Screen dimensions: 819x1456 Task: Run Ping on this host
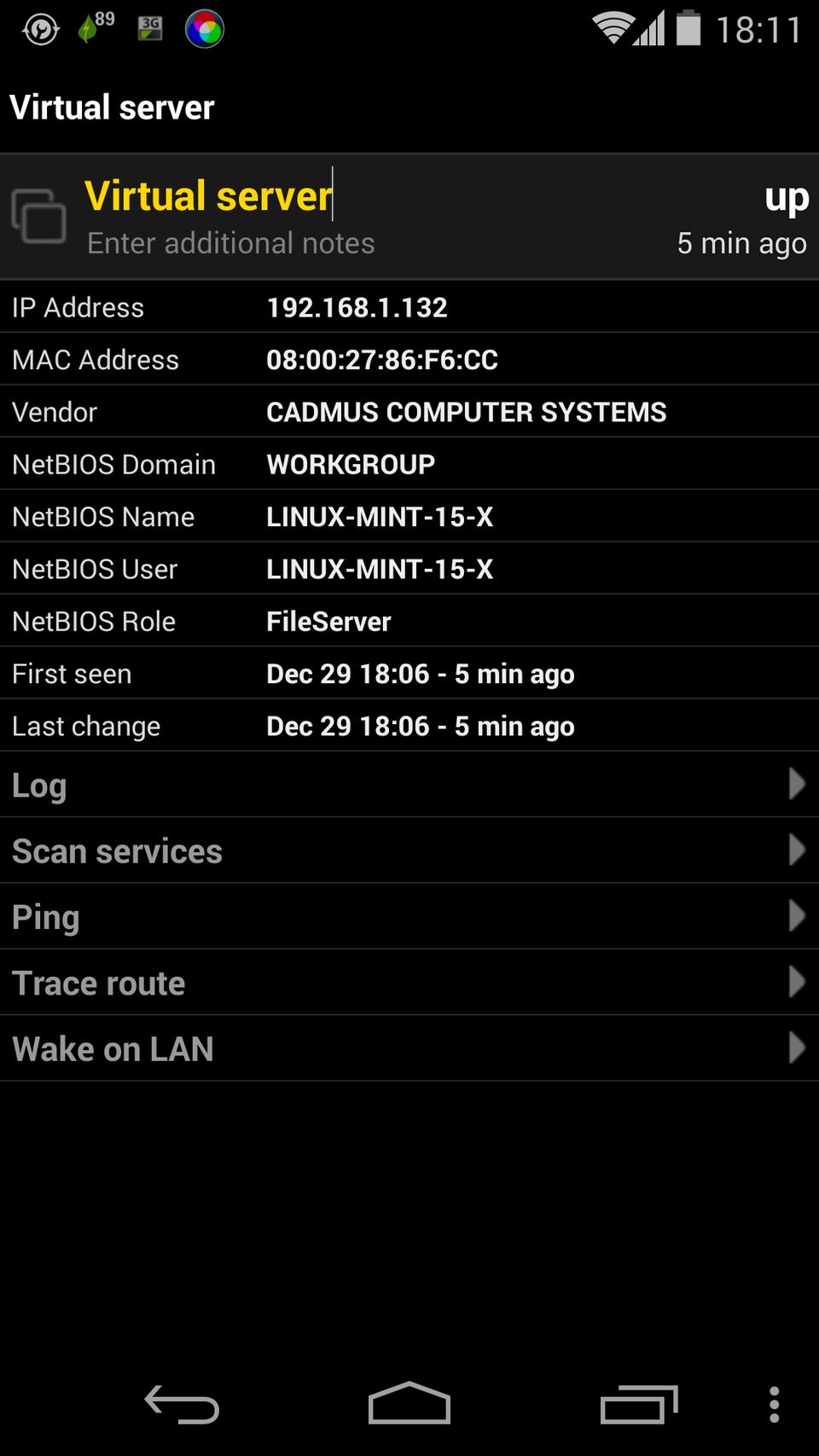click(409, 917)
